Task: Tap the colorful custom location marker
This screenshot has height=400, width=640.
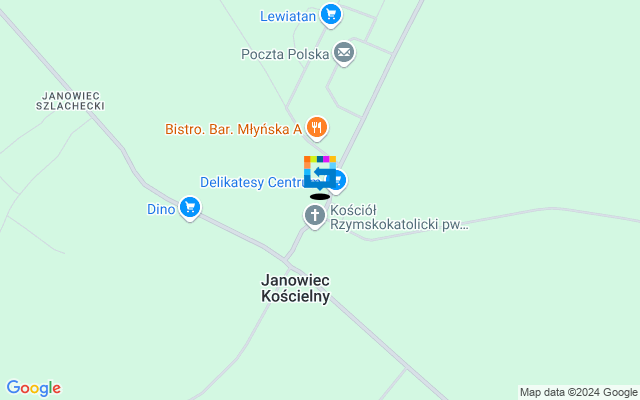Action: (319, 171)
